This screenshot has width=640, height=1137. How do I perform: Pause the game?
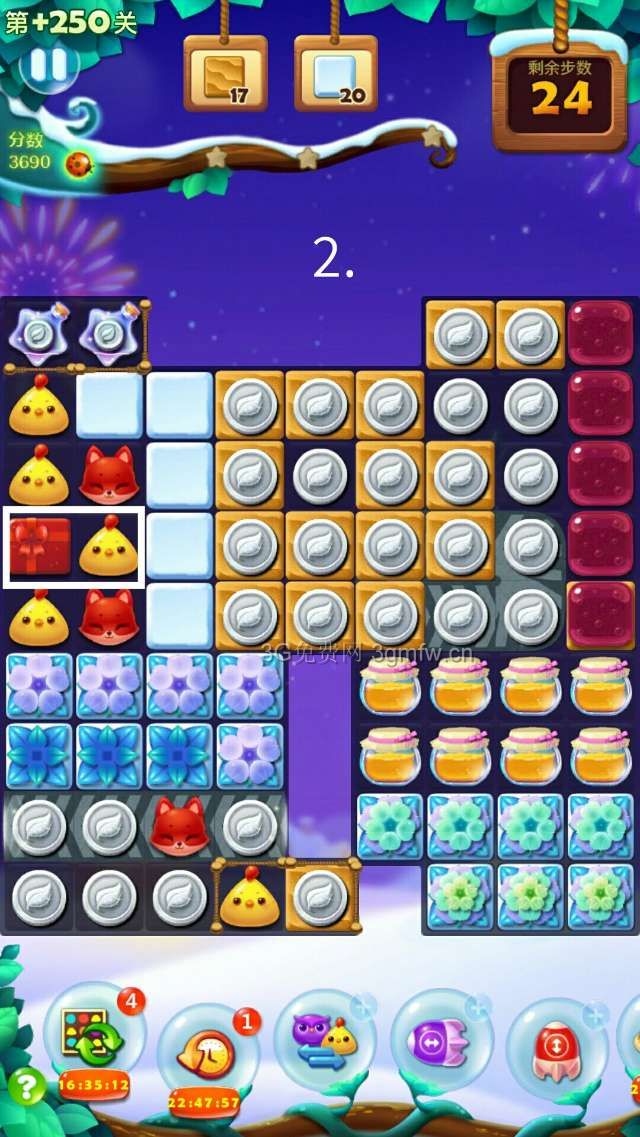[47, 65]
